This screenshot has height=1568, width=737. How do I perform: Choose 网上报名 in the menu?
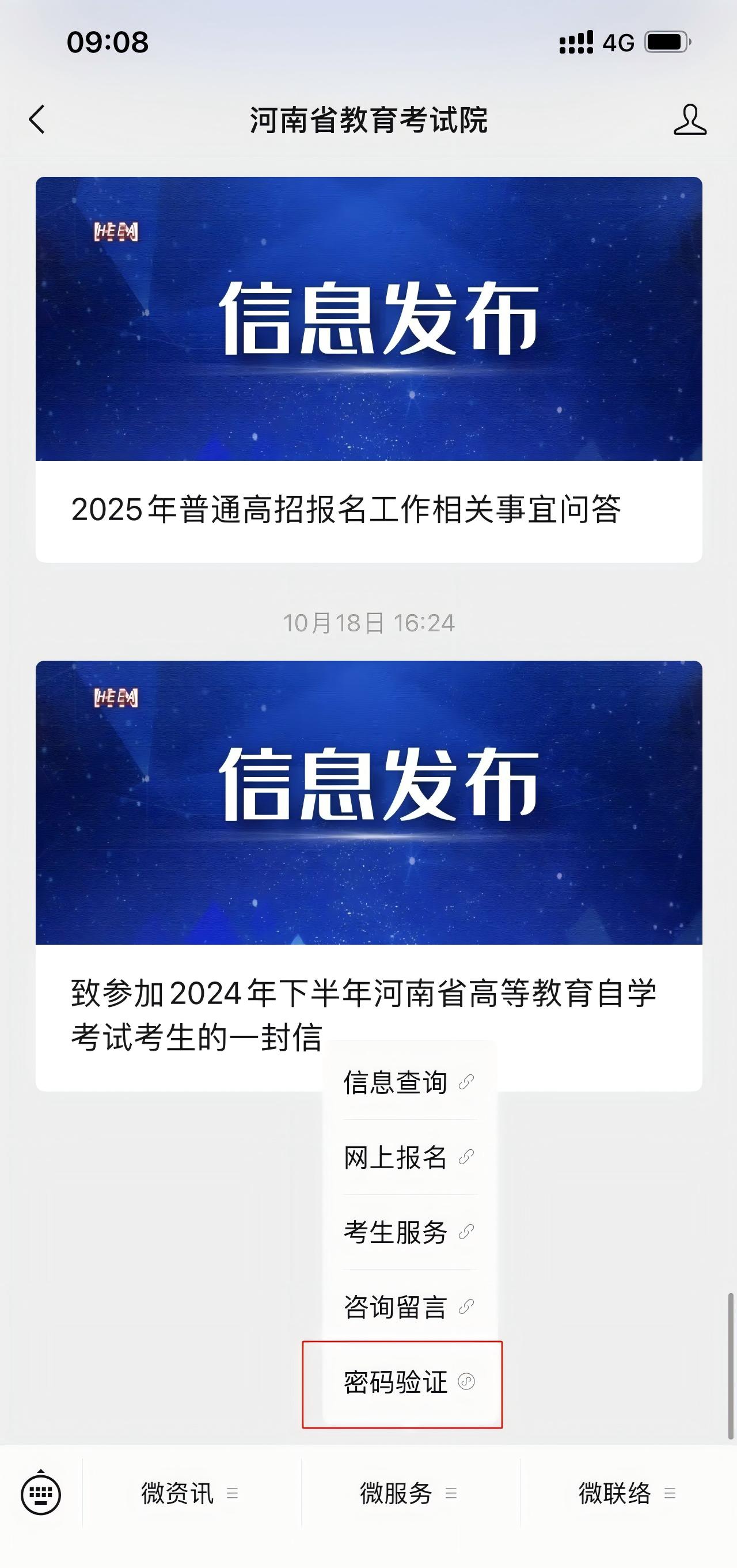click(x=408, y=1158)
